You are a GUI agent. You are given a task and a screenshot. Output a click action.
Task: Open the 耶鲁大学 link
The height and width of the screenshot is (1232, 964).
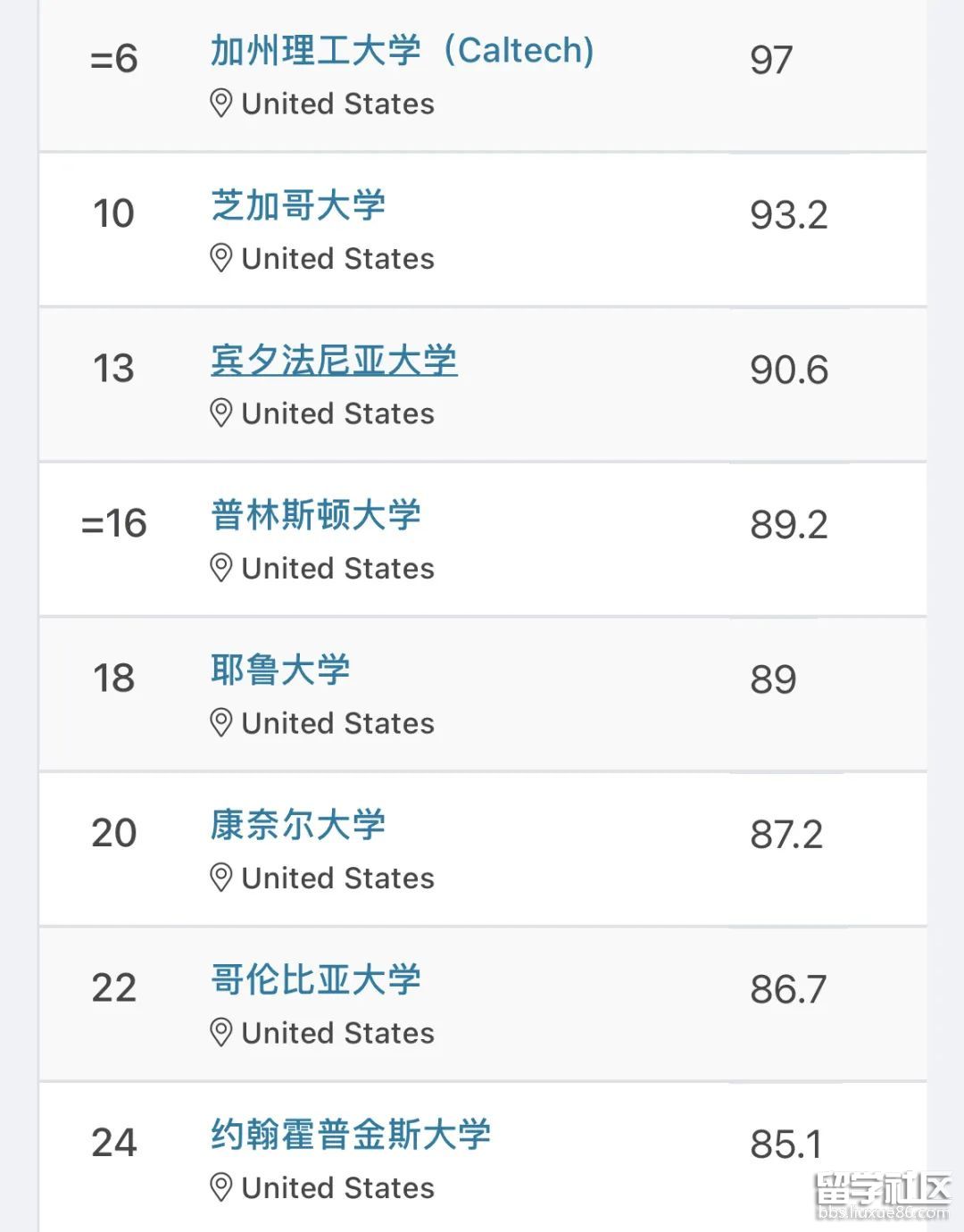tap(280, 670)
